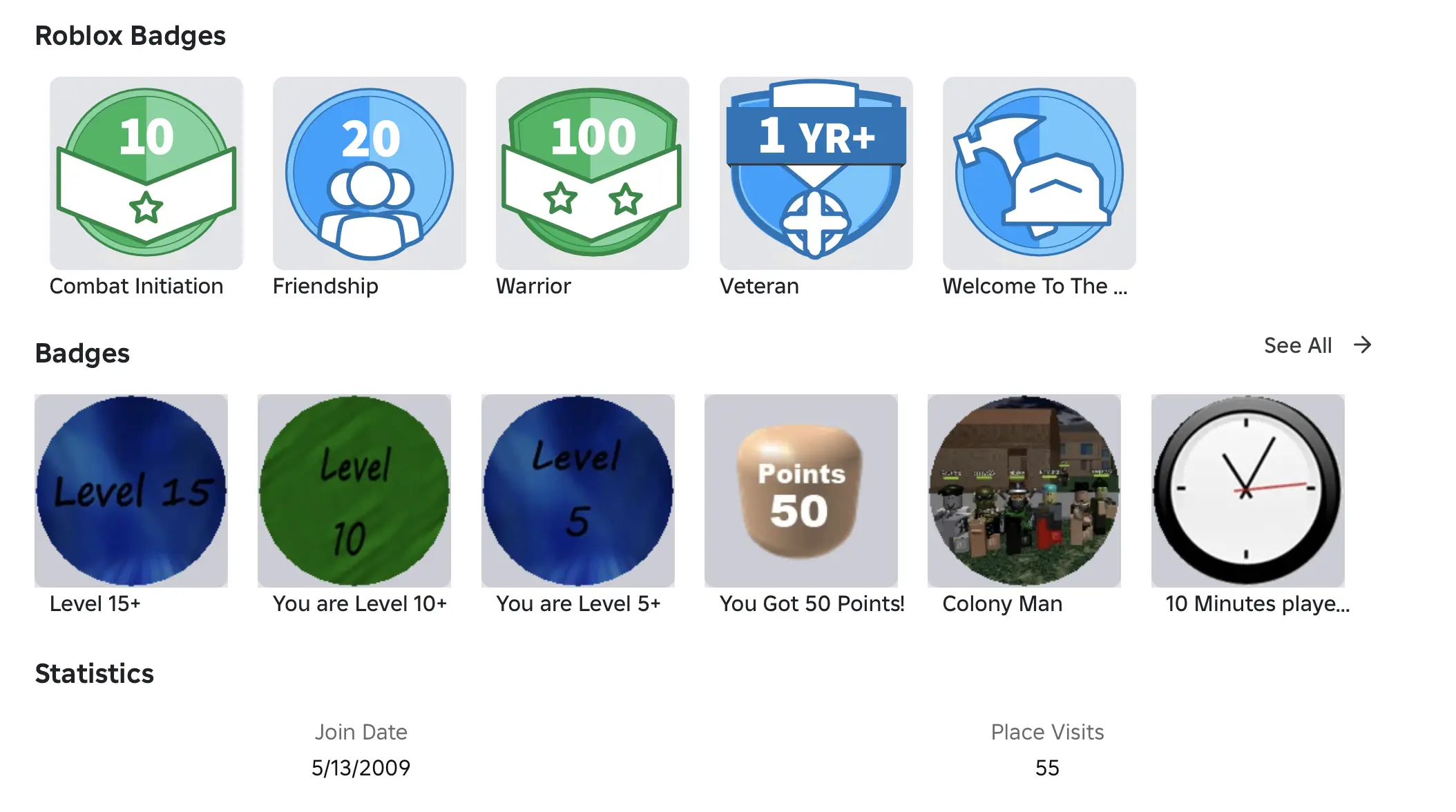Open the Veteran 1 YR+ badge
The width and height of the screenshot is (1456, 812).
[x=816, y=173]
